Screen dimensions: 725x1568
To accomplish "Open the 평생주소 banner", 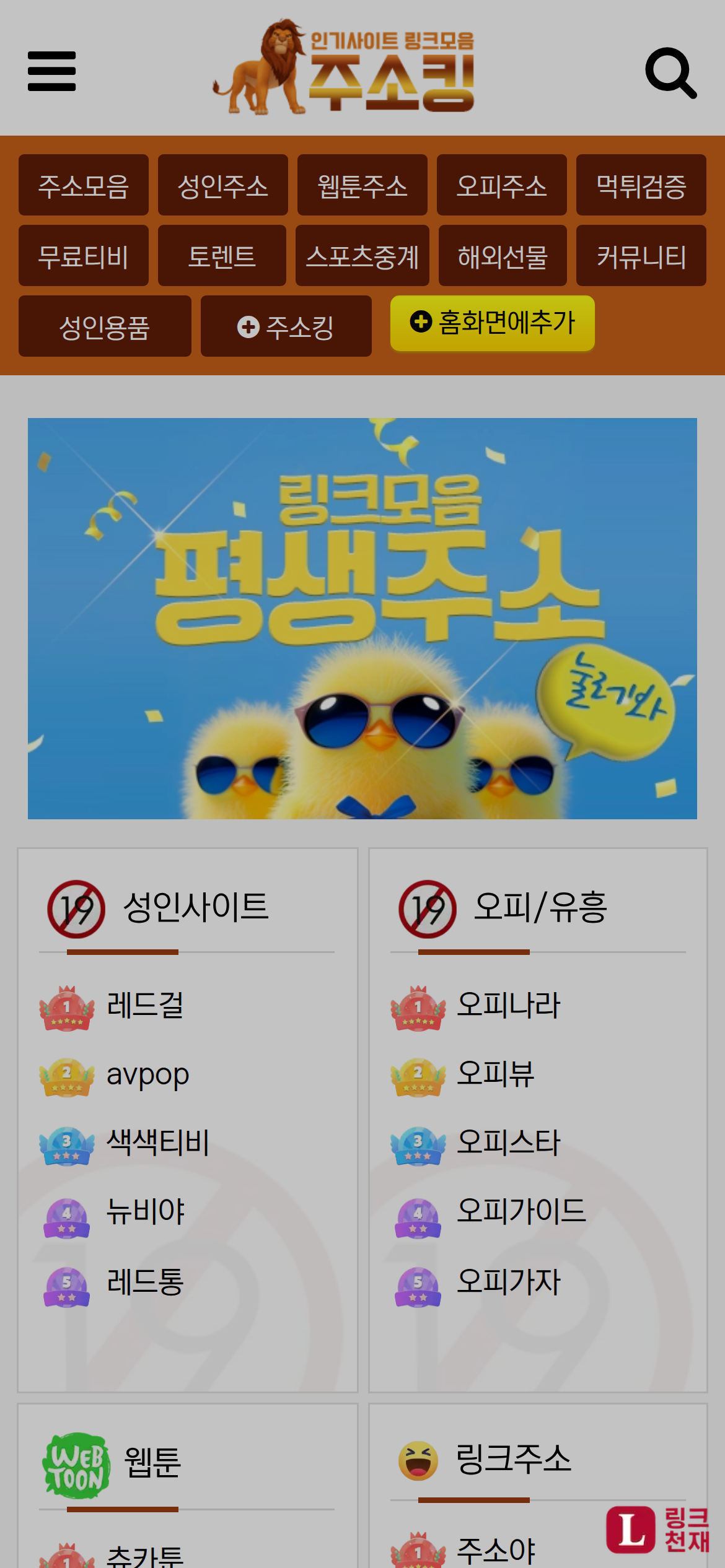I will (362, 618).
